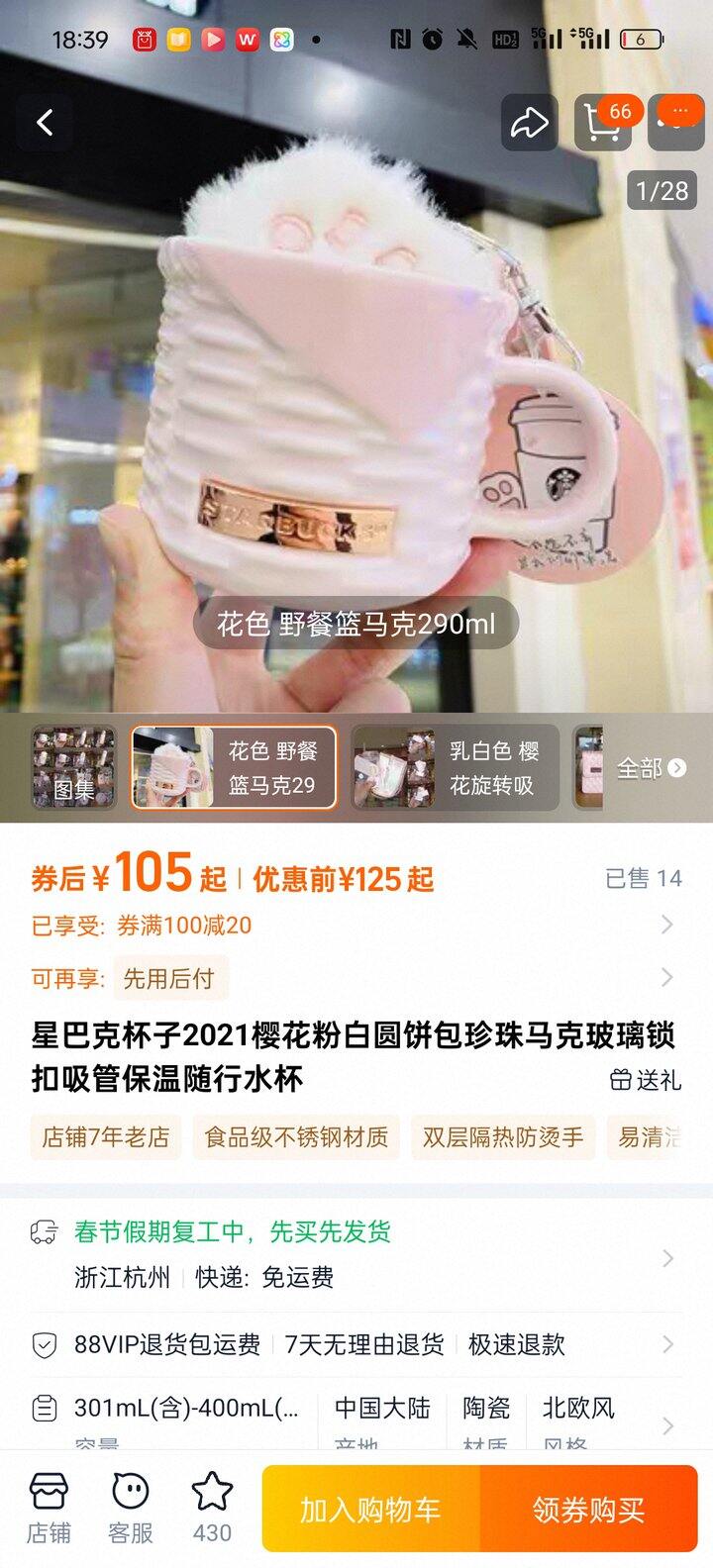Viewport: 713px width, 1568px height.
Task: View 全部 variants
Action: tap(651, 768)
